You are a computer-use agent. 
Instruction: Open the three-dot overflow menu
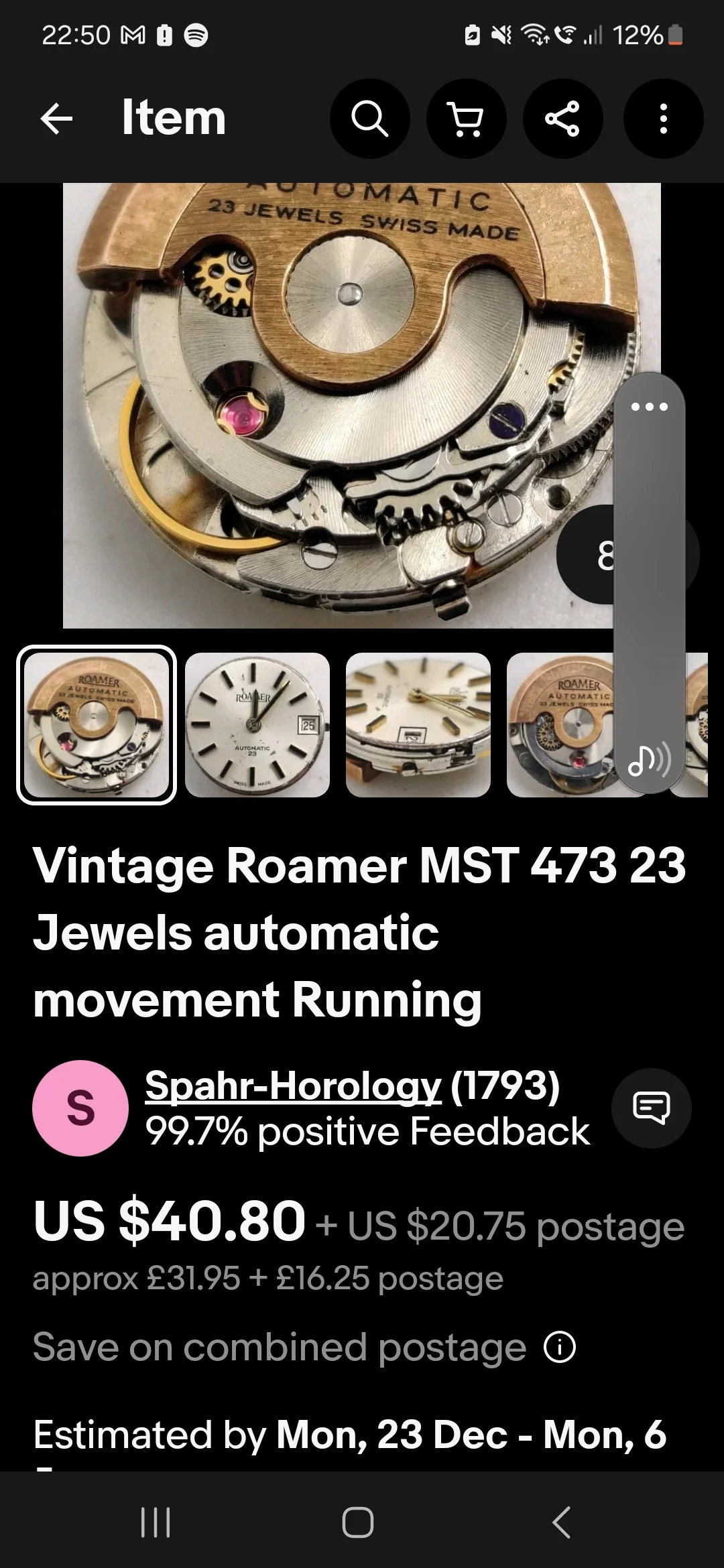click(x=663, y=119)
